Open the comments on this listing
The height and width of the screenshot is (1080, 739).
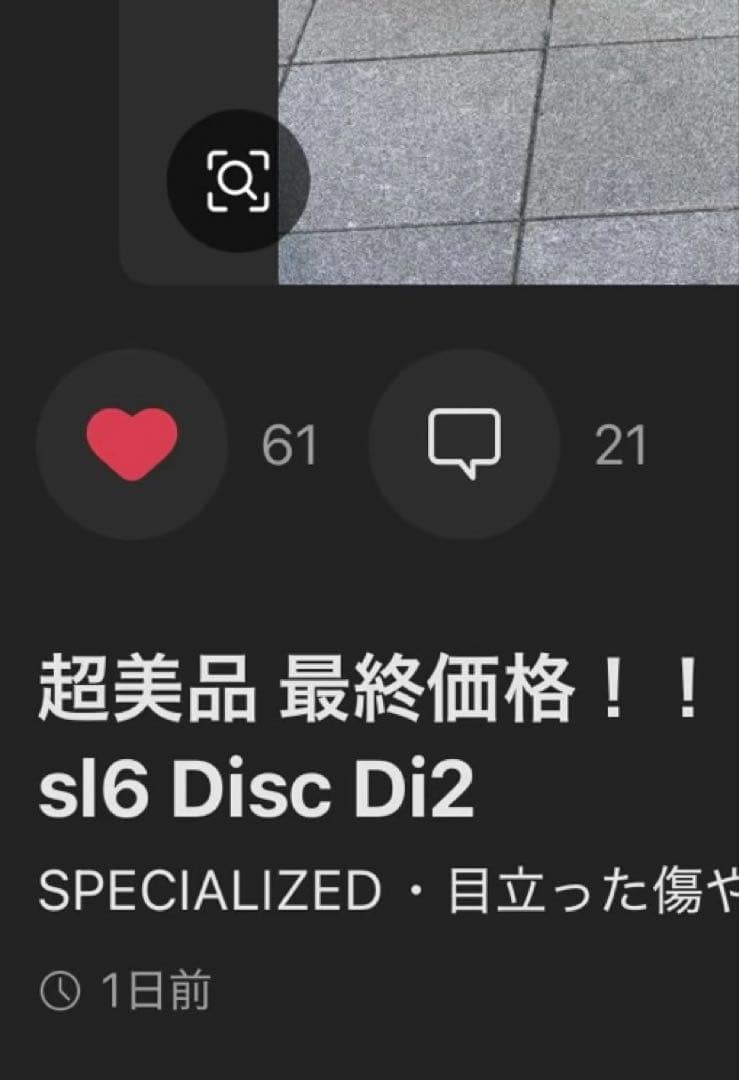tap(464, 444)
